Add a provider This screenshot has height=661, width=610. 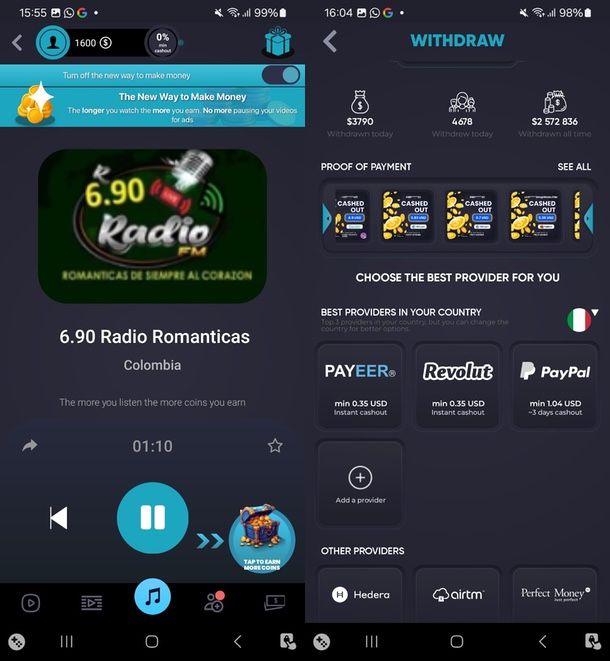pos(360,484)
